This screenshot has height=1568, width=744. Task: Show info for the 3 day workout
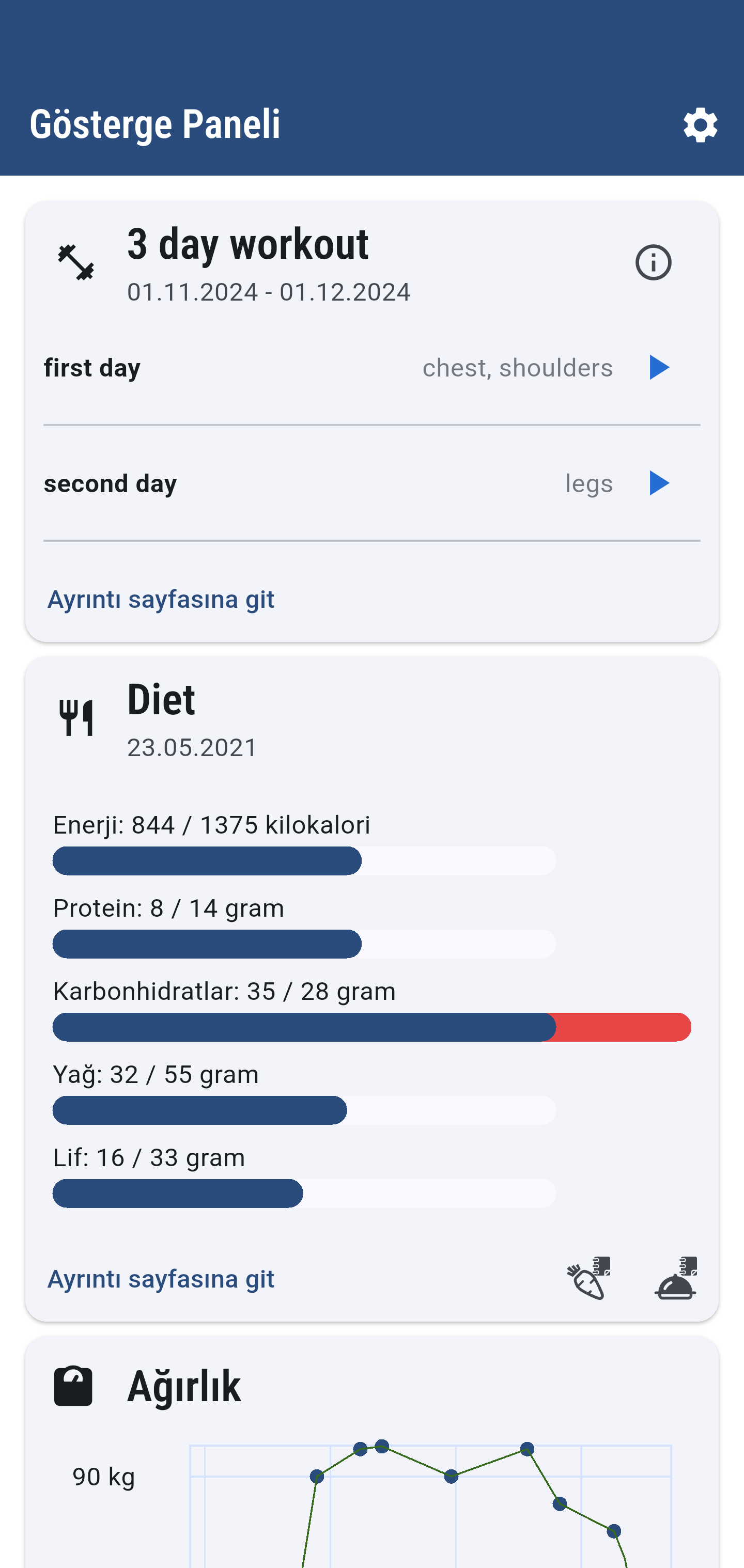(653, 263)
